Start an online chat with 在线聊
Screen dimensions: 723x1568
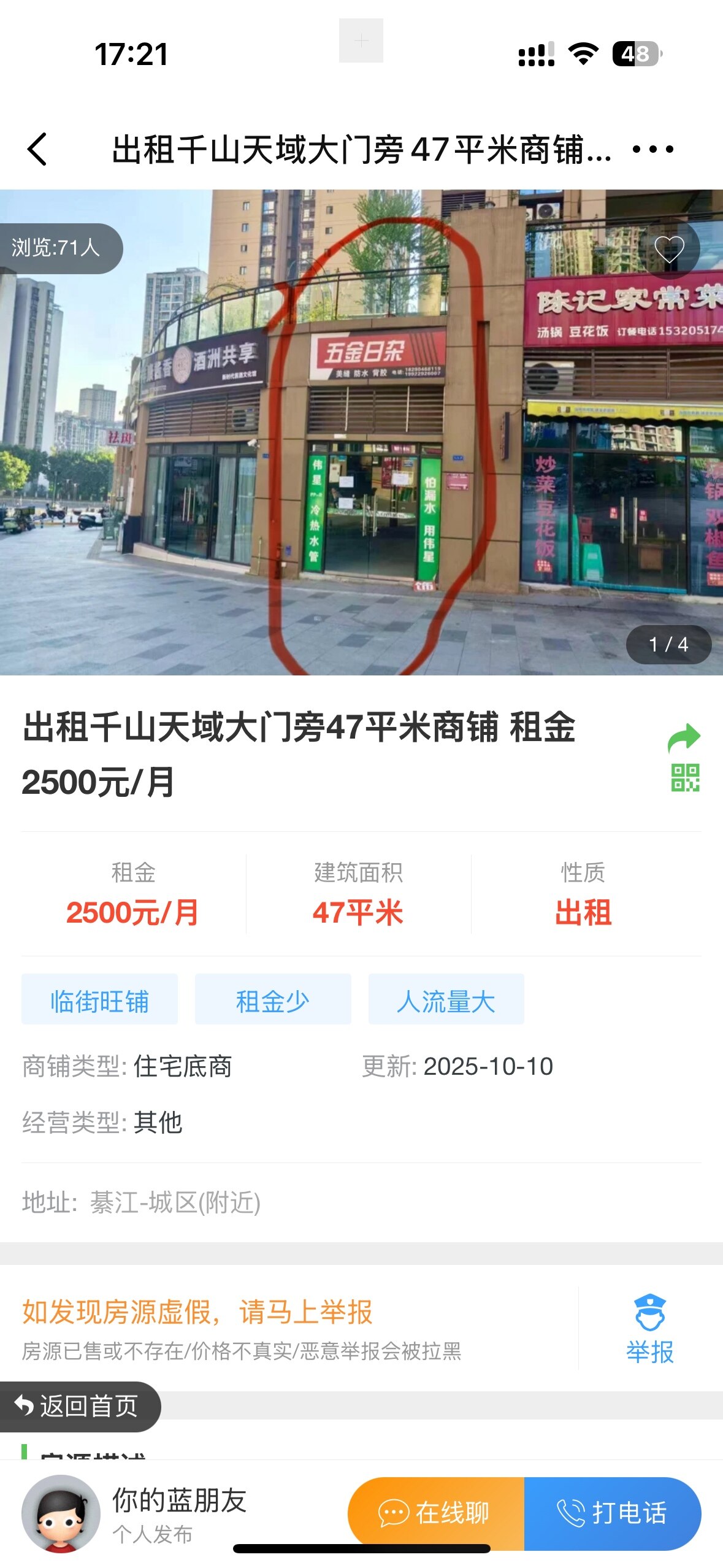coord(435,1512)
